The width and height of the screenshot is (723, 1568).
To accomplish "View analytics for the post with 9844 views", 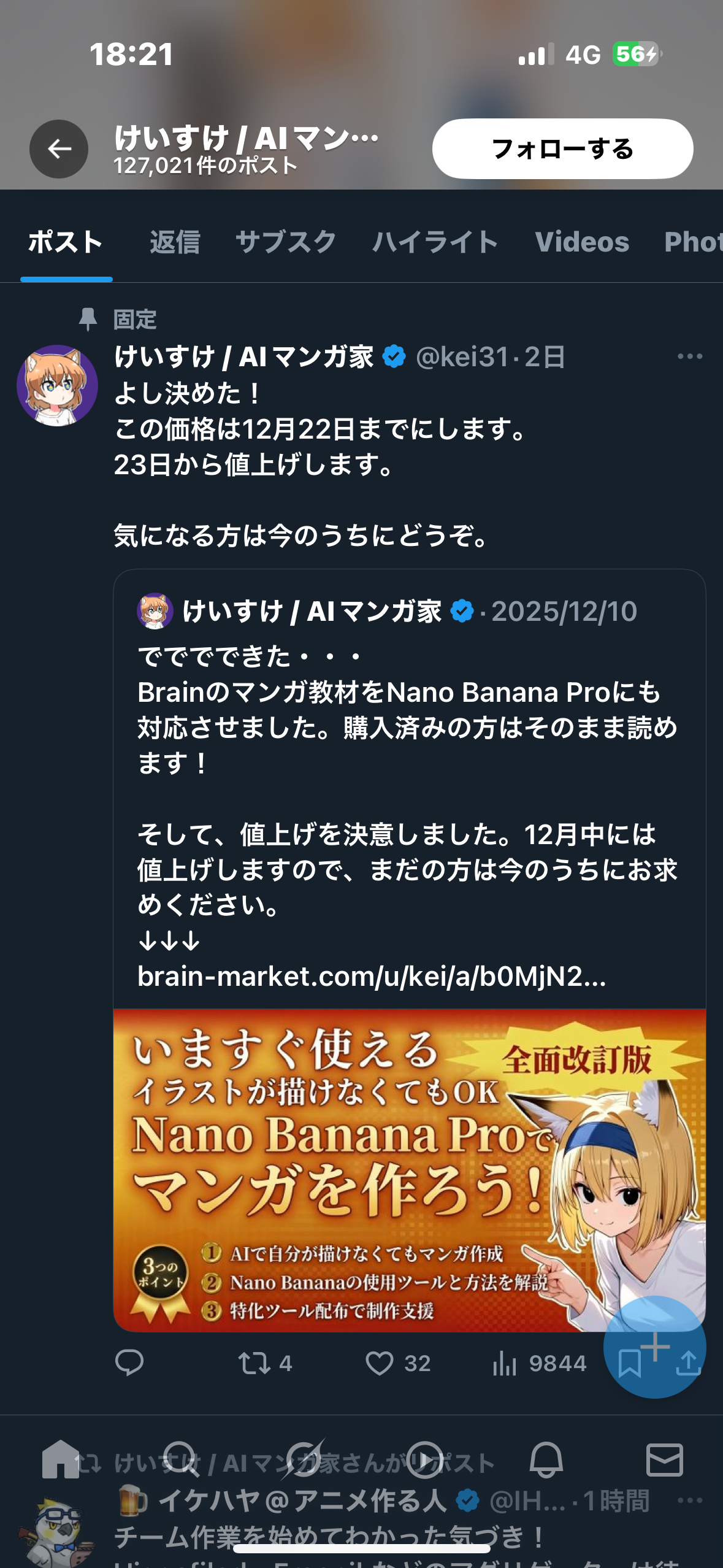I will 540,1363.
